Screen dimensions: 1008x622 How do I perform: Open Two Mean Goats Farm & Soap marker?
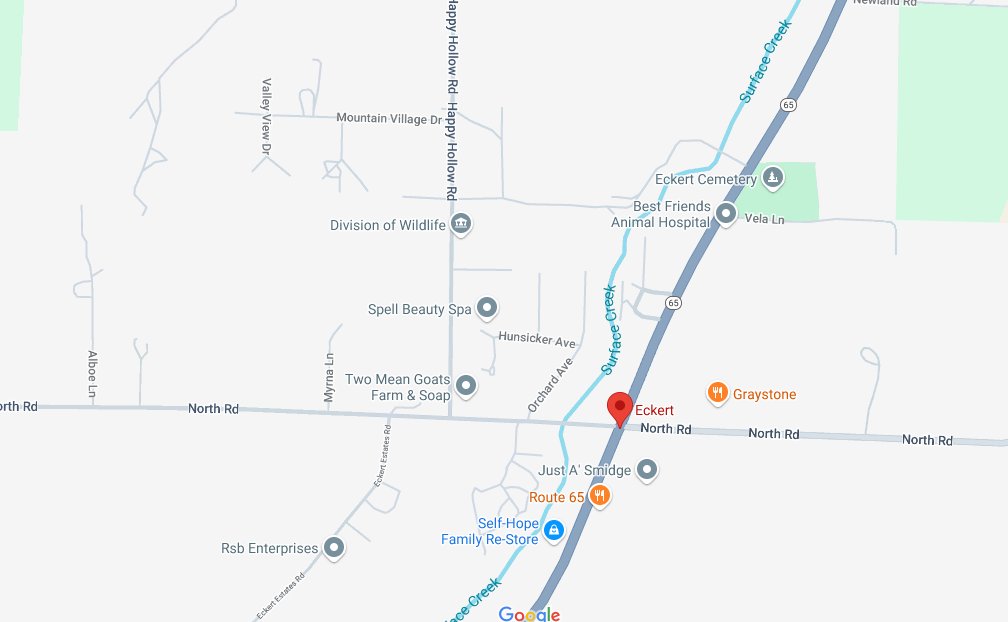(x=465, y=384)
